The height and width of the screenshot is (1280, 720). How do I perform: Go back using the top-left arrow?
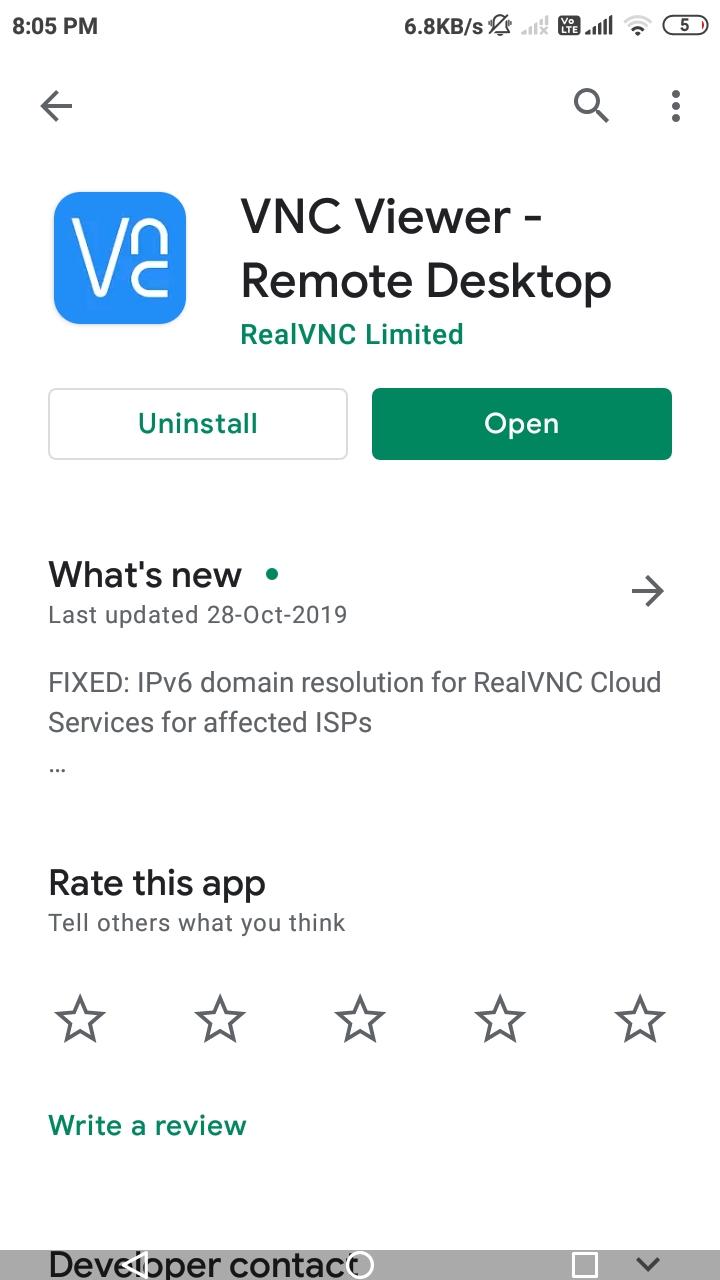(56, 106)
